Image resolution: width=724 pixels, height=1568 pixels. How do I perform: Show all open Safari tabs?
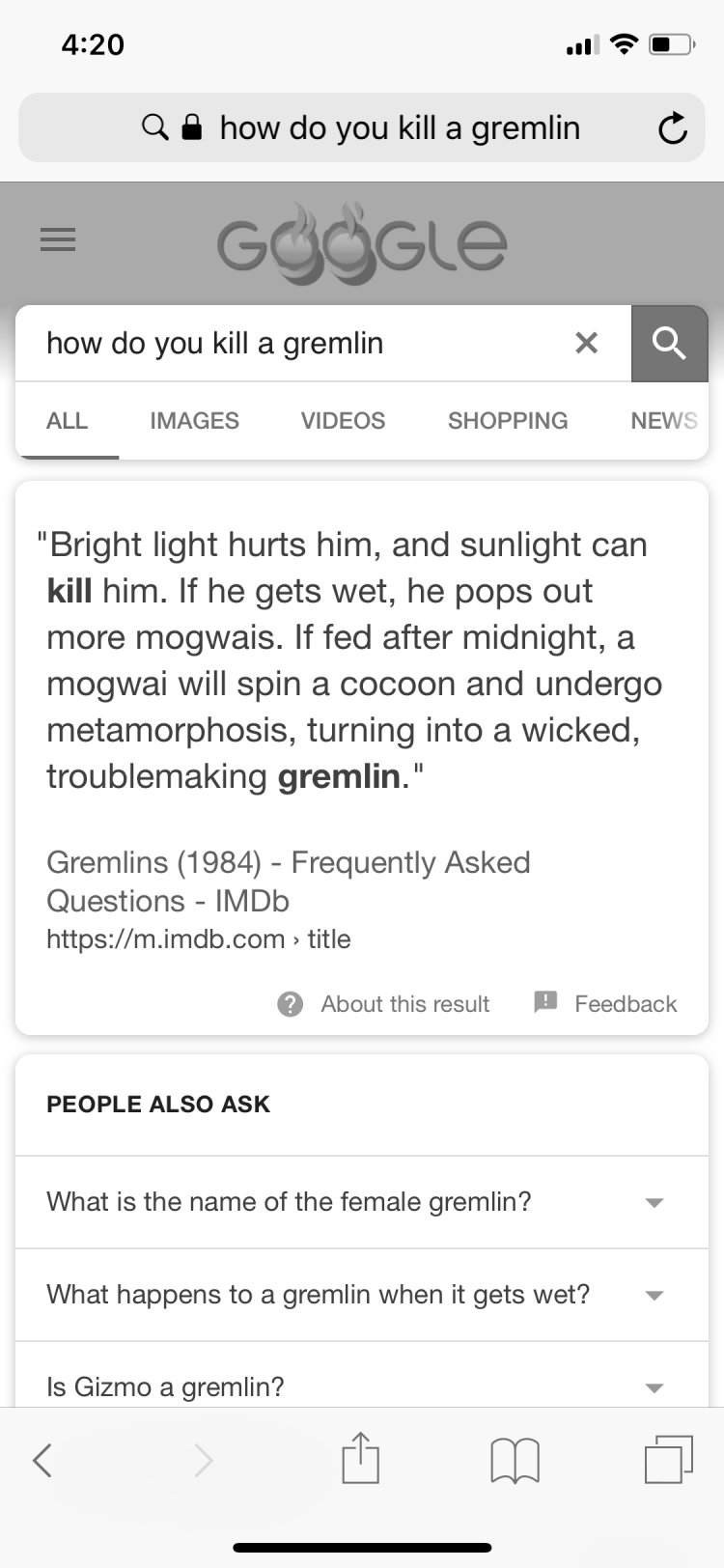pyautogui.click(x=668, y=1458)
